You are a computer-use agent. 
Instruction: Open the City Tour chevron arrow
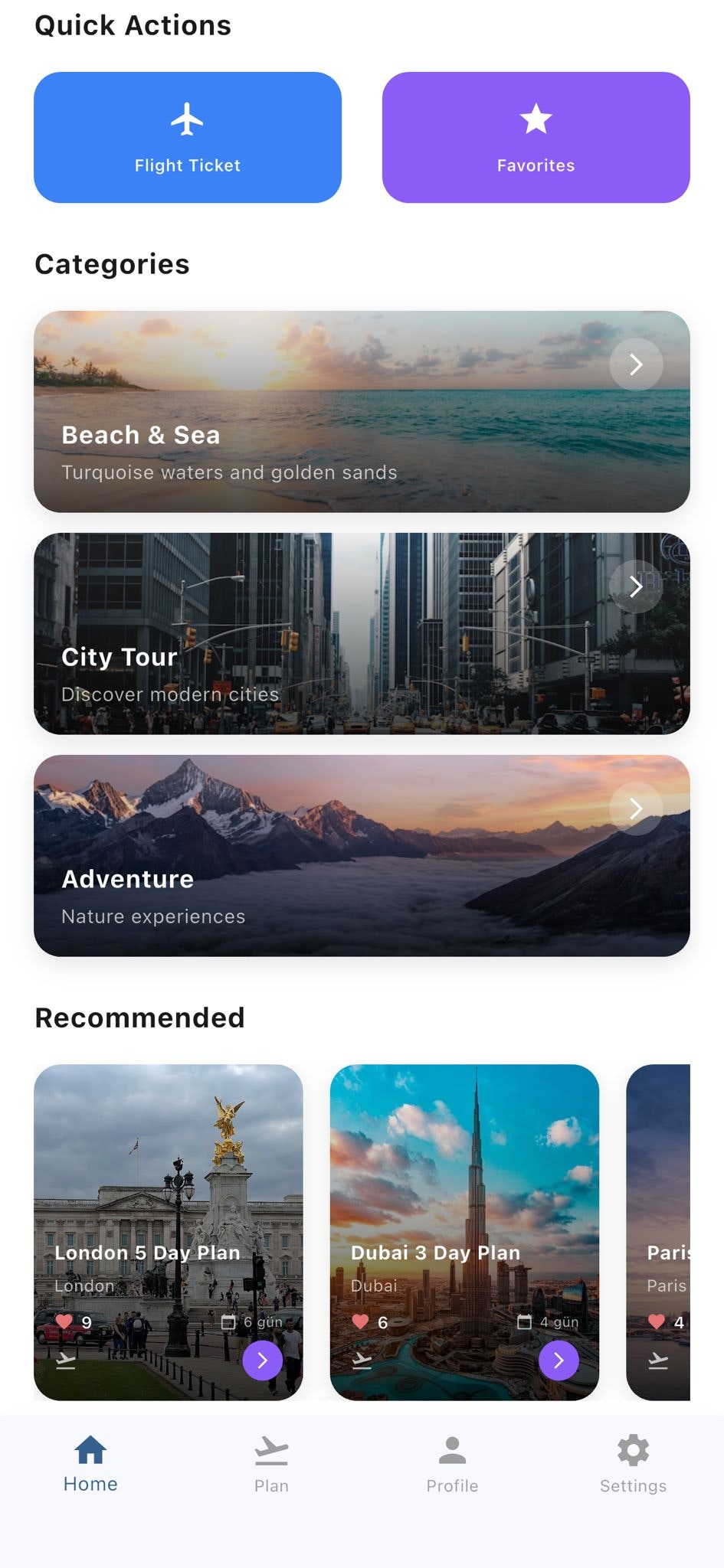636,587
